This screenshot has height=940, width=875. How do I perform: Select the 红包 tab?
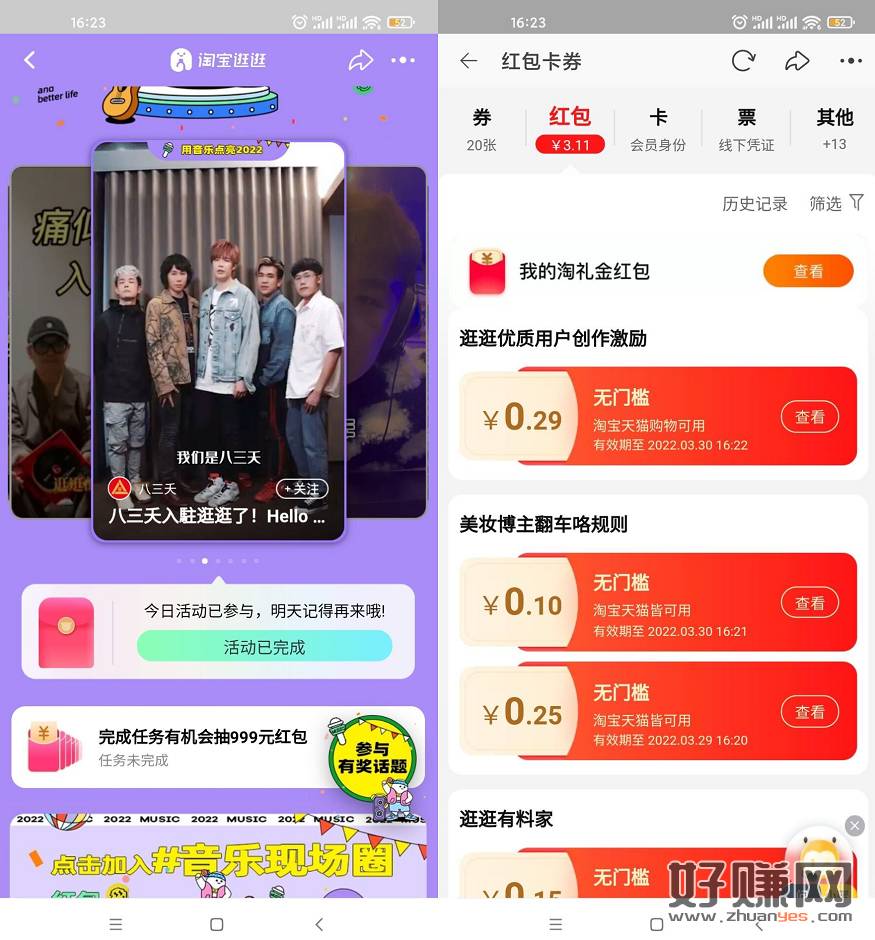pyautogui.click(x=570, y=129)
